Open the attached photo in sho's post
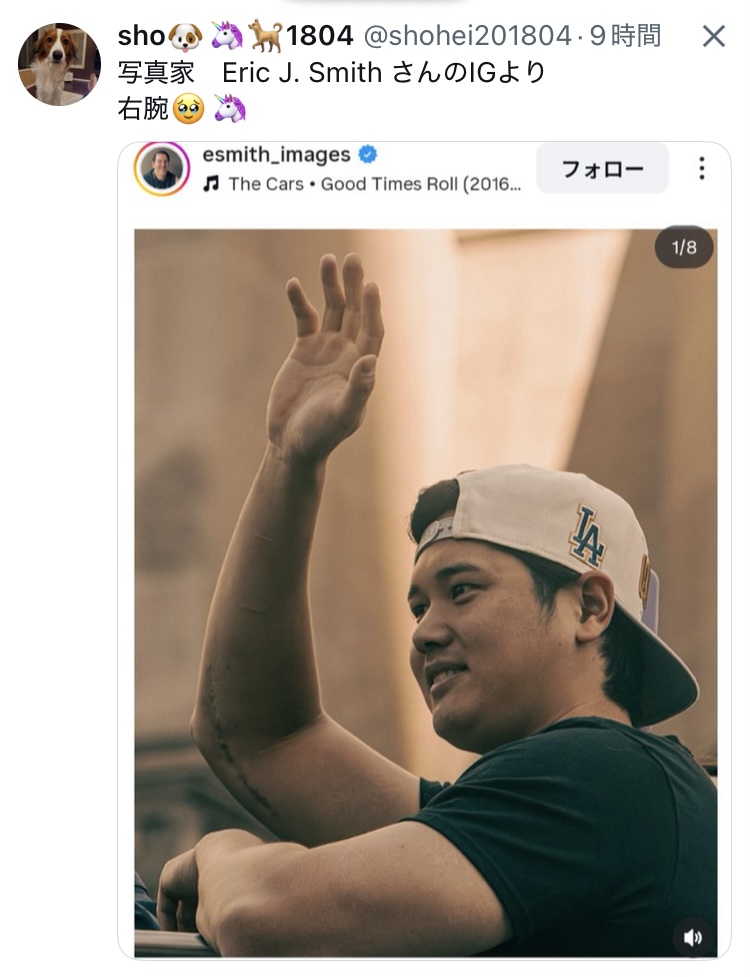The height and width of the screenshot is (977, 750). (x=425, y=590)
